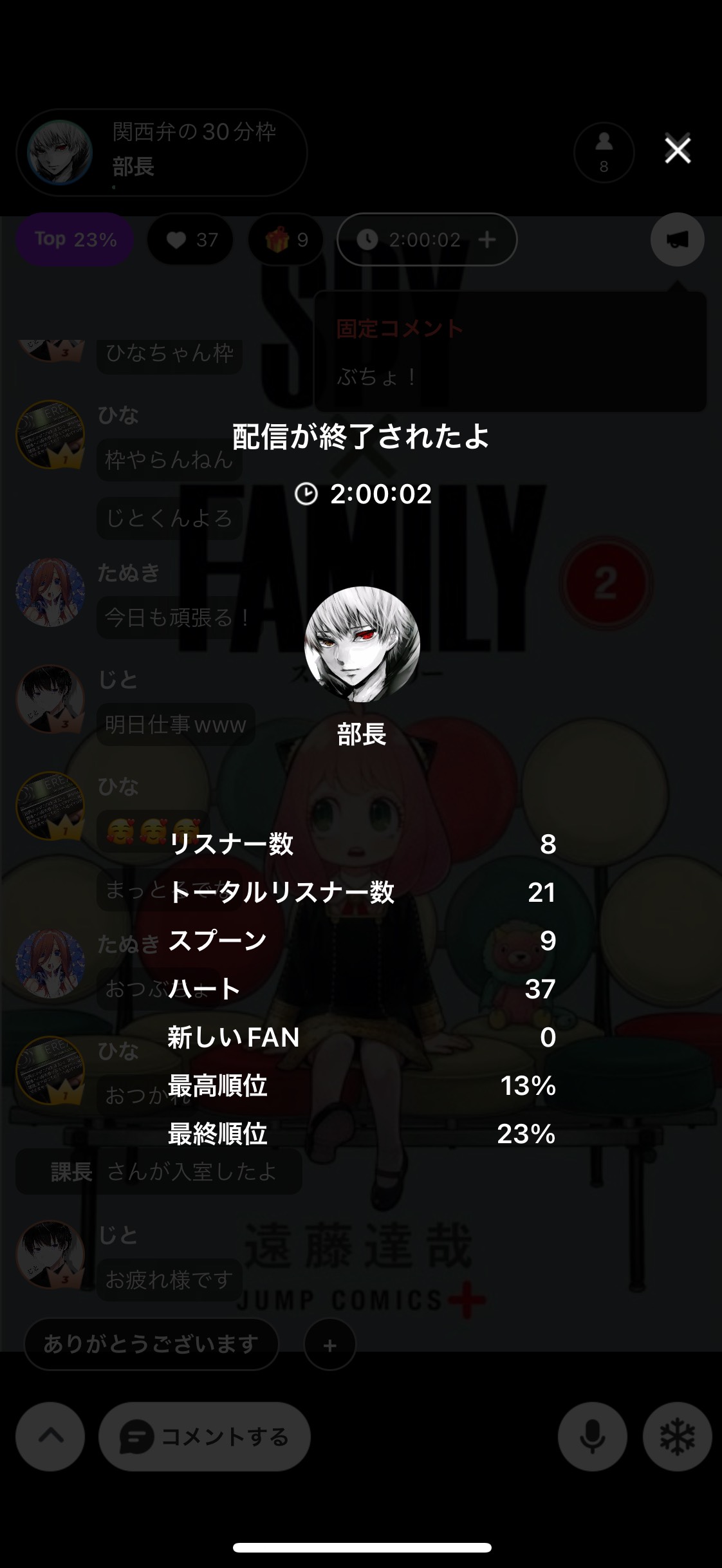Close the broadcast ended overlay
The width and height of the screenshot is (722, 1568).
(677, 150)
